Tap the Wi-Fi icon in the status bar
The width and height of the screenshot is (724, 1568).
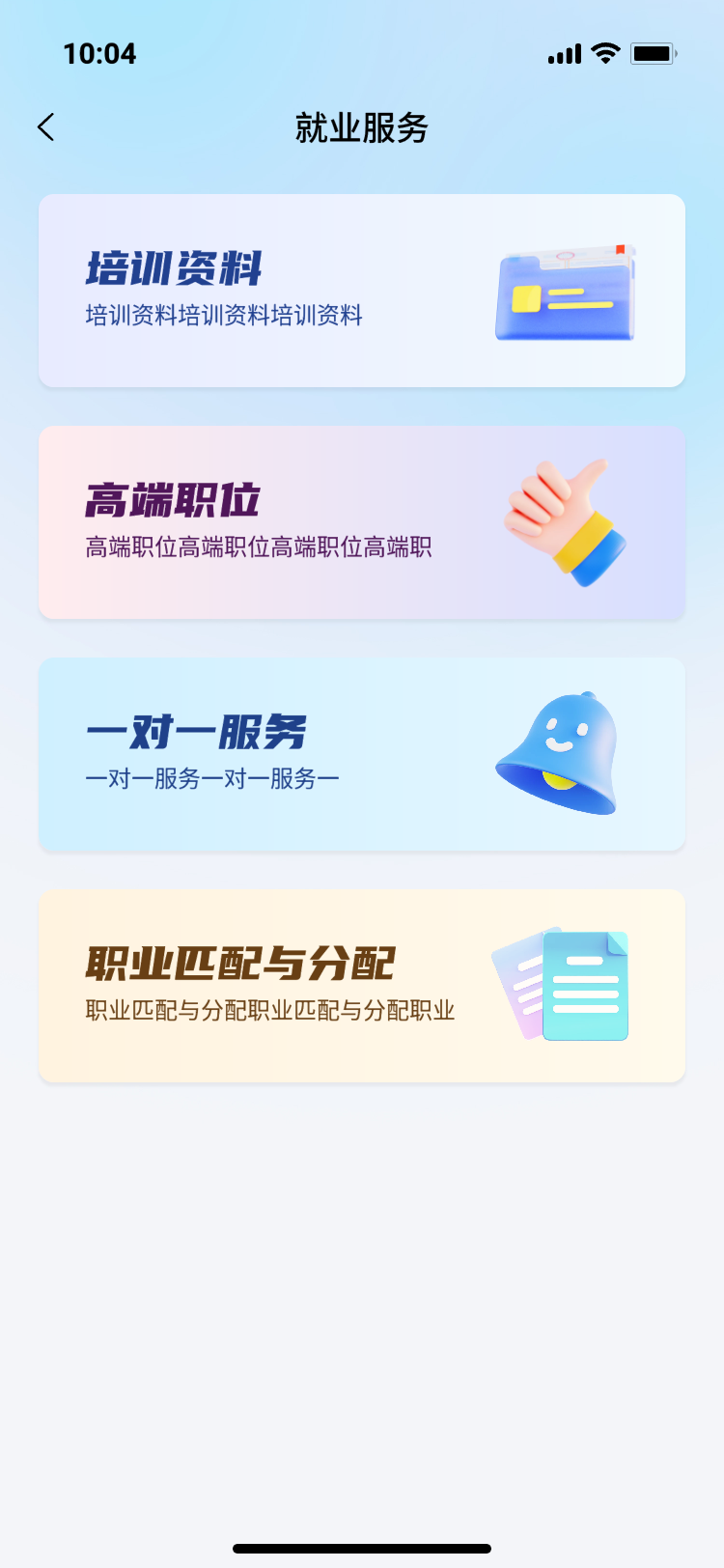tap(604, 54)
